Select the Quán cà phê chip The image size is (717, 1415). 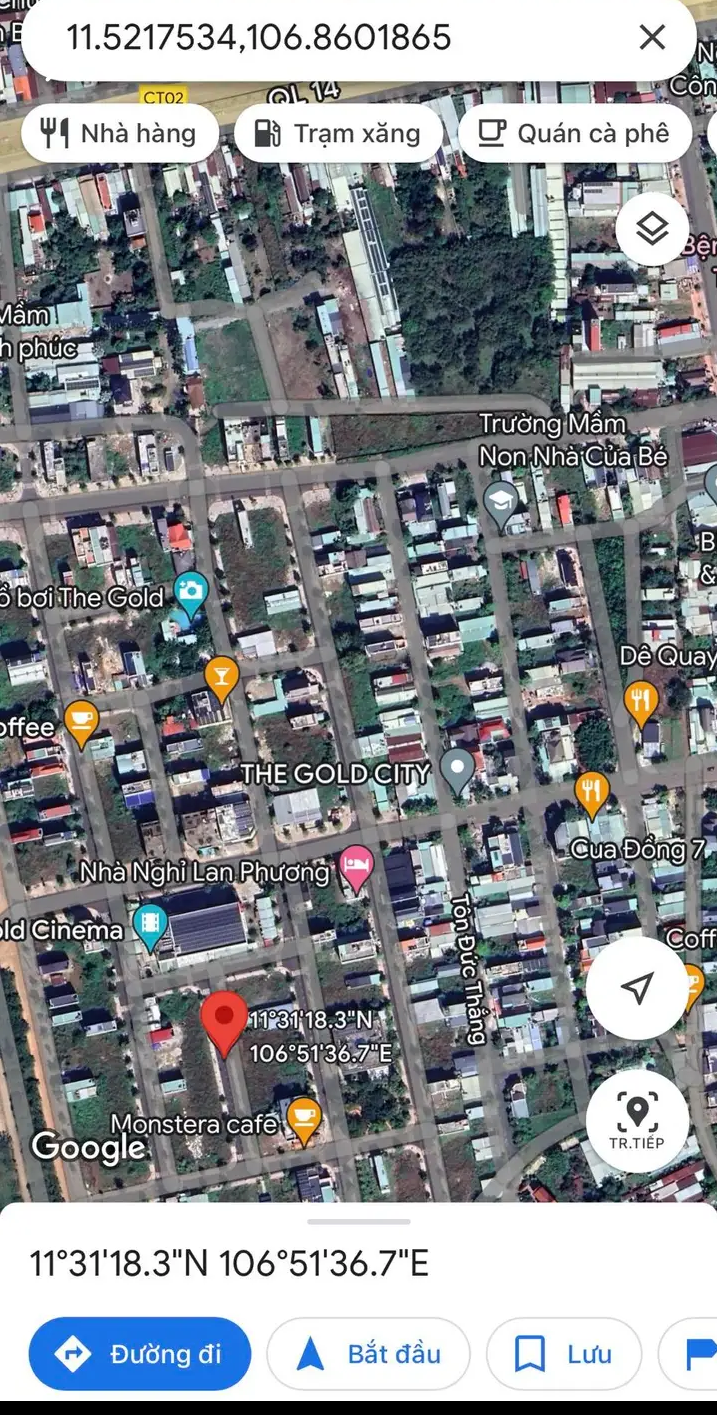574,133
